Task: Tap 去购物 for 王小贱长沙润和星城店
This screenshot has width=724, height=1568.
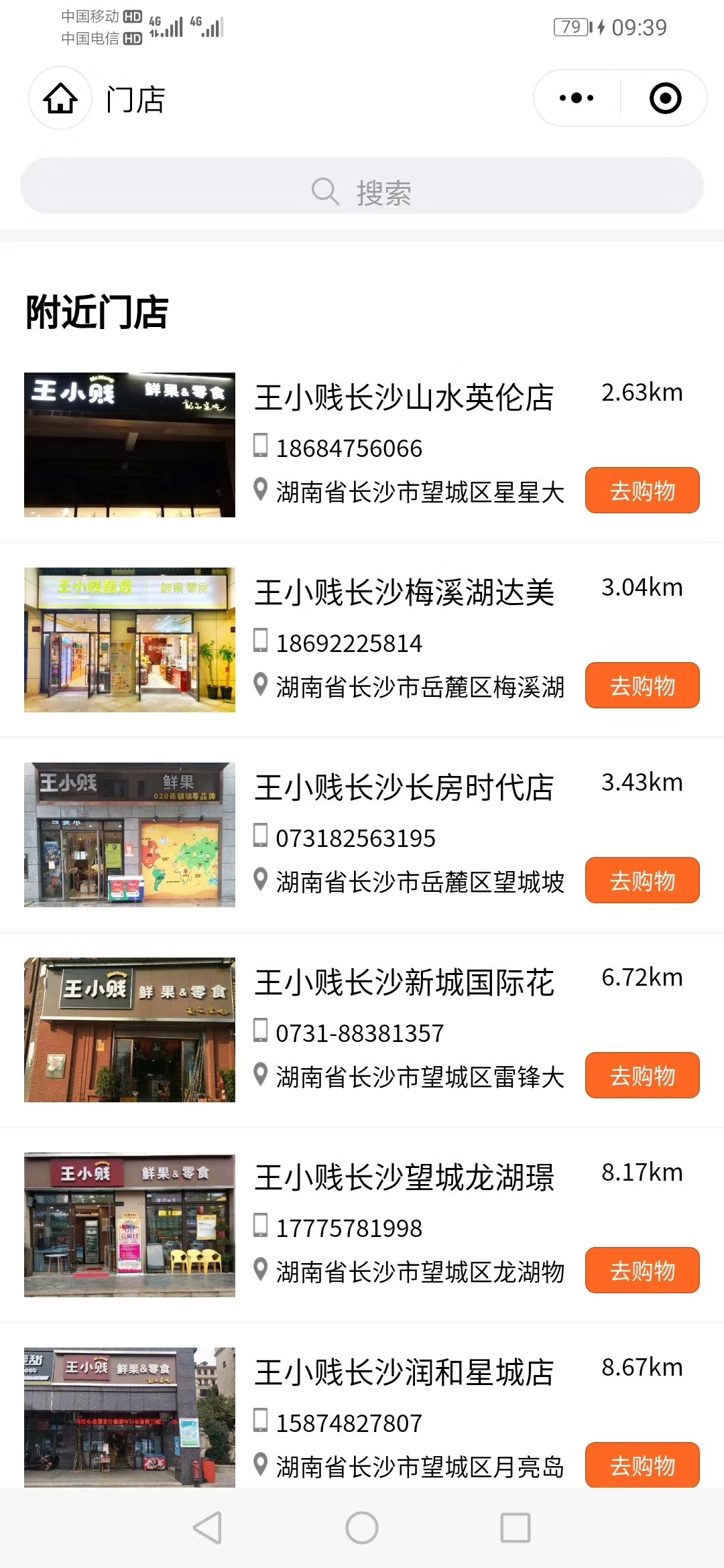Action: (642, 1465)
